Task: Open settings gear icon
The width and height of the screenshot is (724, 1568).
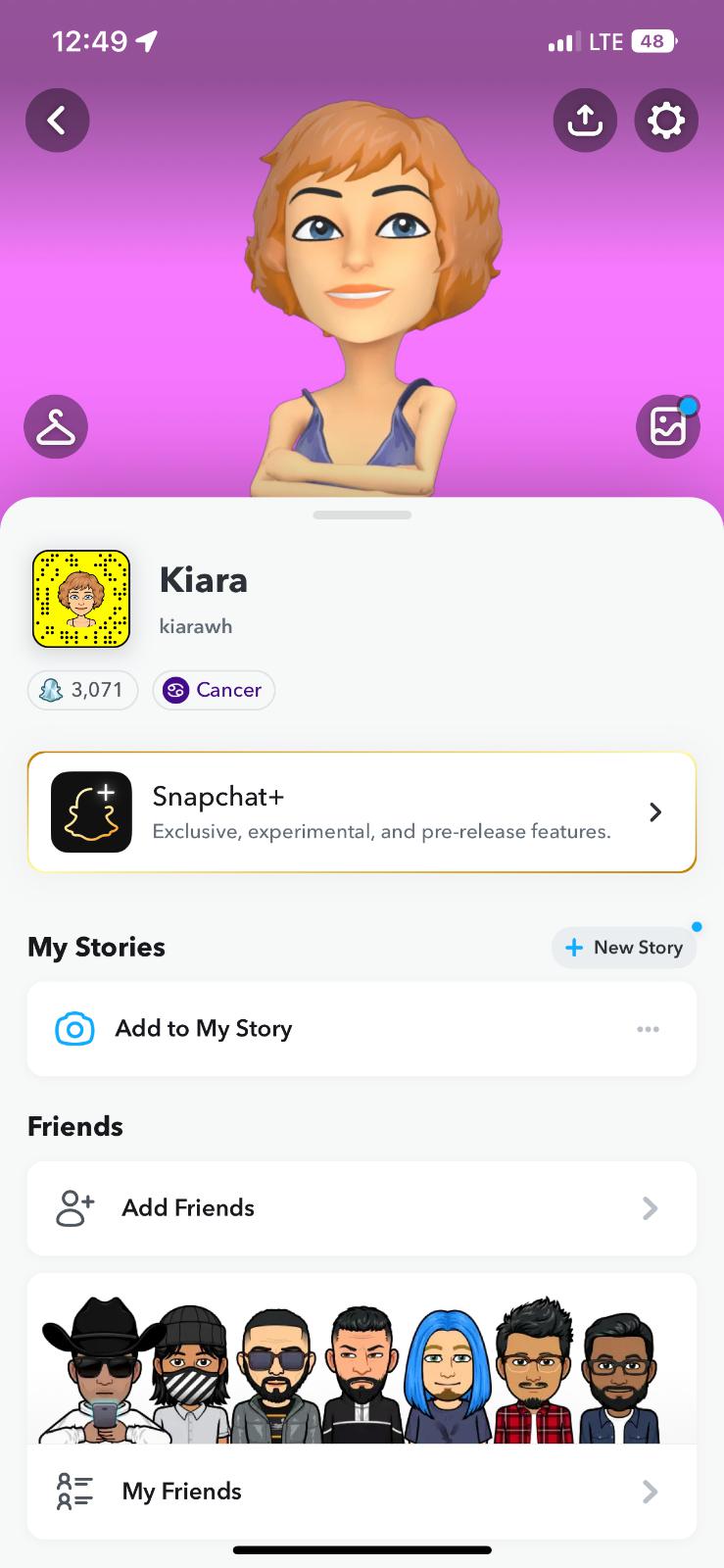Action: click(x=666, y=121)
